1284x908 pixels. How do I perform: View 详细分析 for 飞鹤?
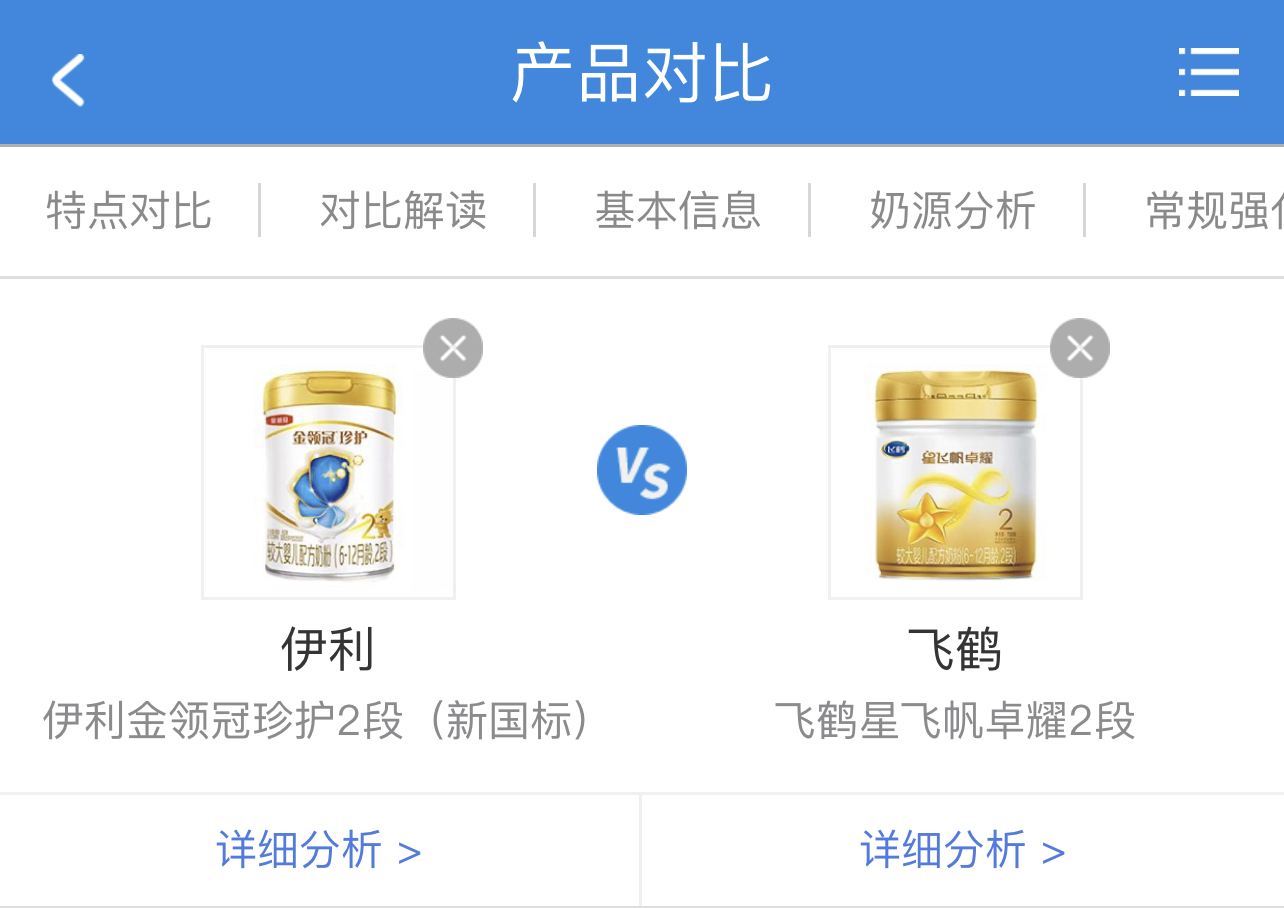[x=962, y=851]
